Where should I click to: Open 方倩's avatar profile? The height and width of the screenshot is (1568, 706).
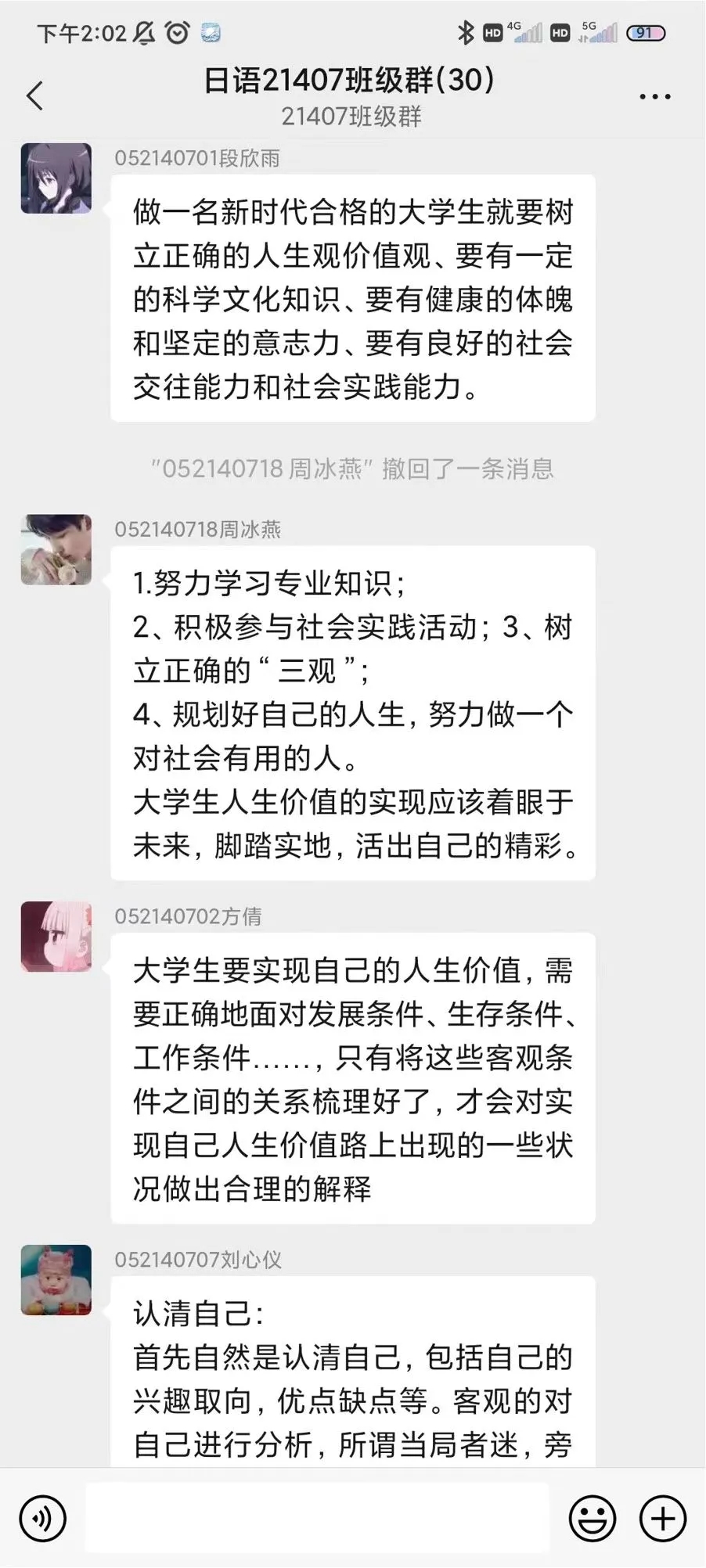coord(56,937)
